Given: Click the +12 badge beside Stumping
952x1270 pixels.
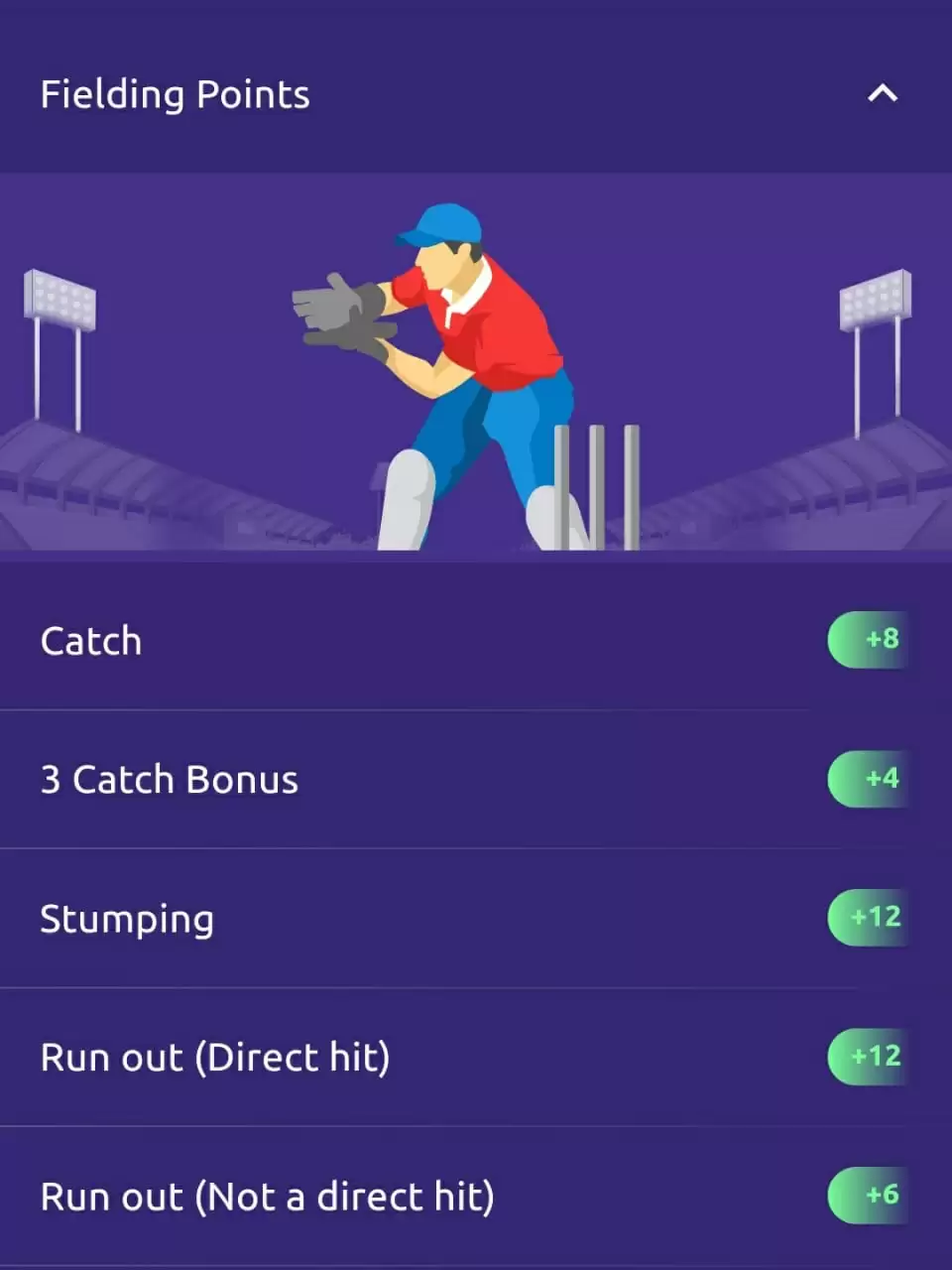Looking at the screenshot, I should [x=868, y=918].
